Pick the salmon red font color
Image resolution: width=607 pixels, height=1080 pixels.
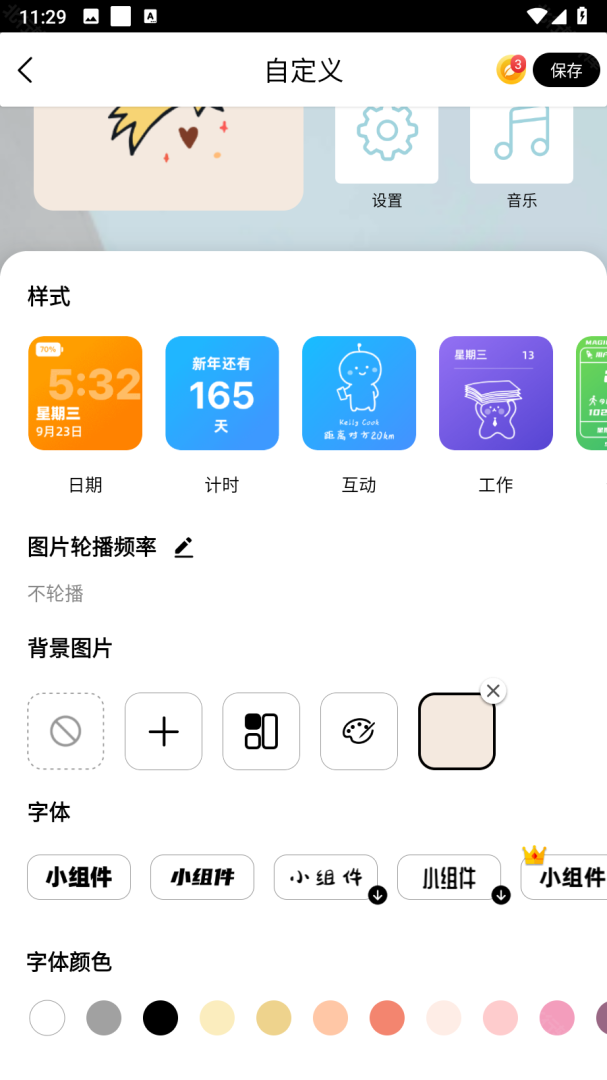387,1018
